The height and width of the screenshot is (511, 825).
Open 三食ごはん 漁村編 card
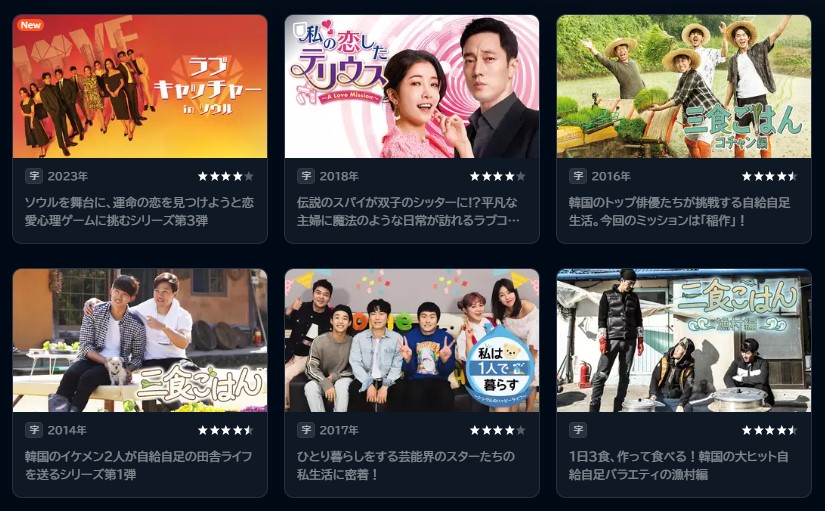[683, 340]
